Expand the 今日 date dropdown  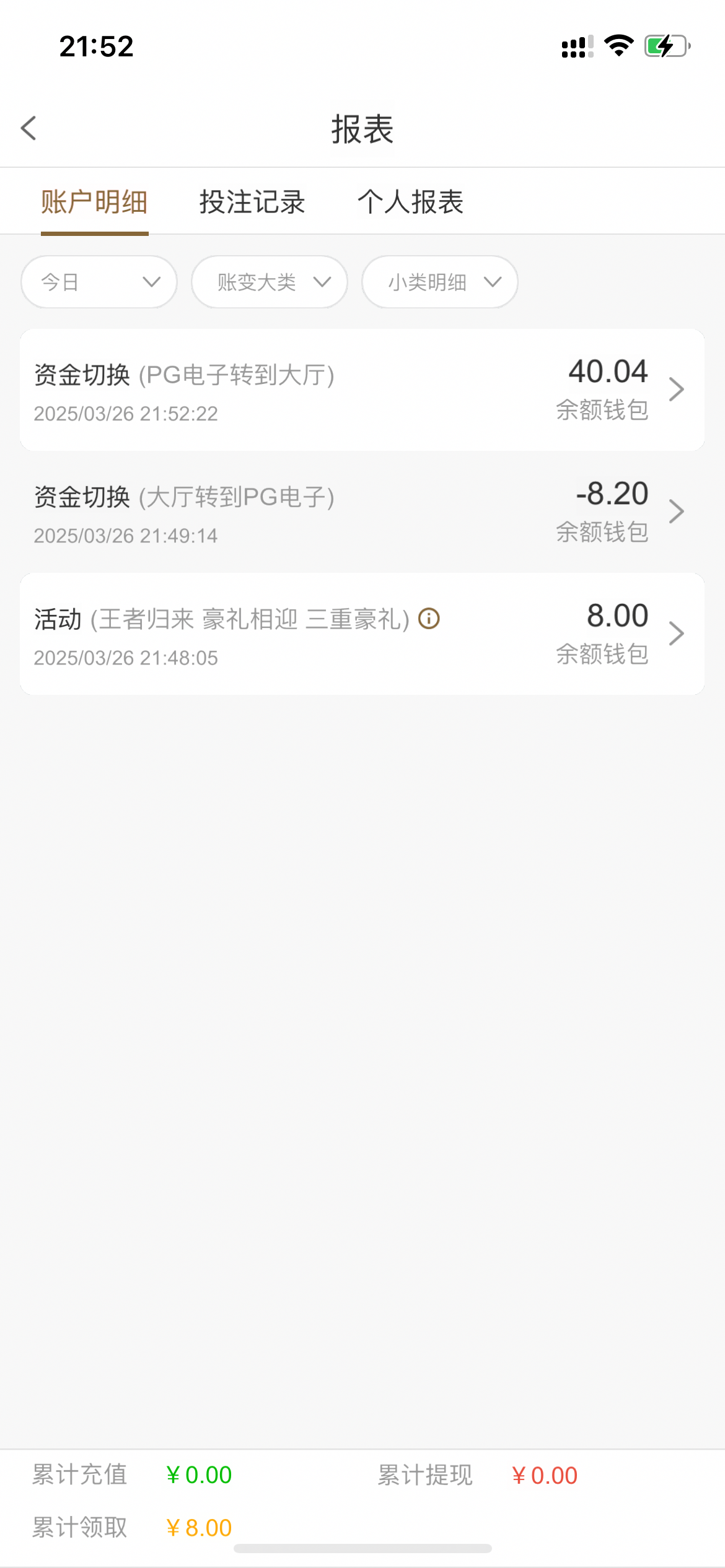click(x=99, y=282)
